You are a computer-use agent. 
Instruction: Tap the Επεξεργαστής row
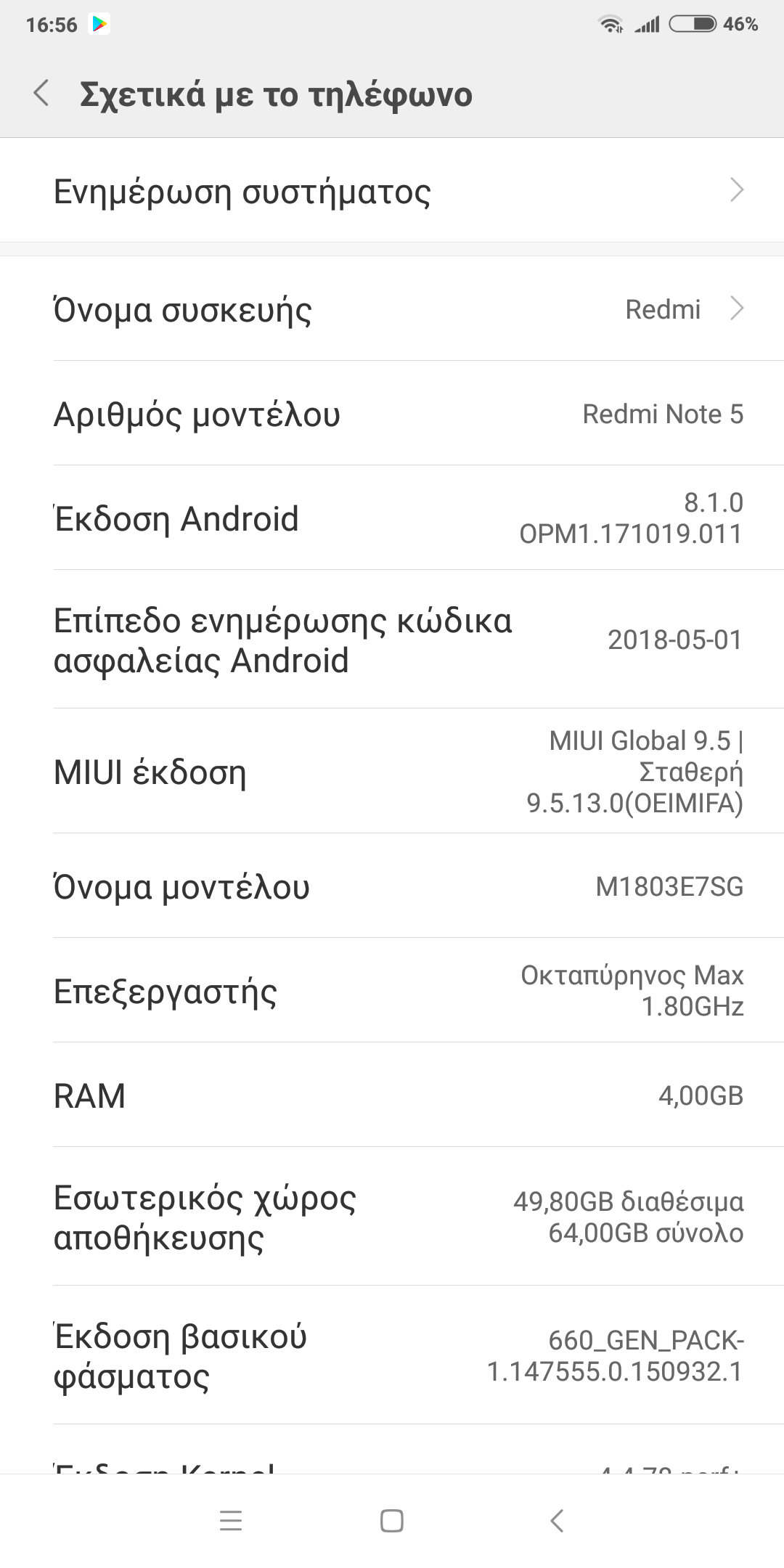click(x=392, y=991)
